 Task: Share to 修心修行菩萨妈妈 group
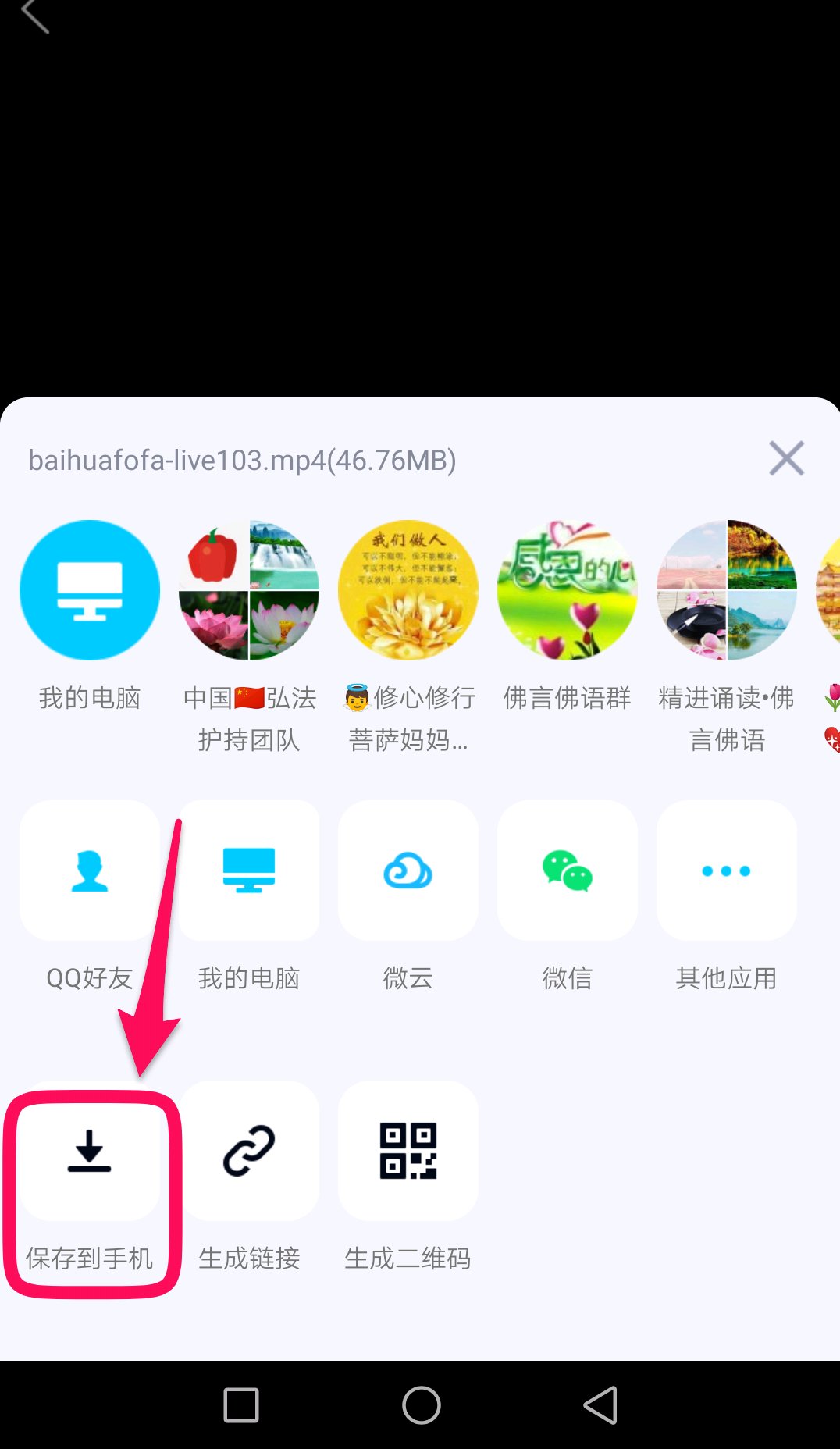click(408, 590)
